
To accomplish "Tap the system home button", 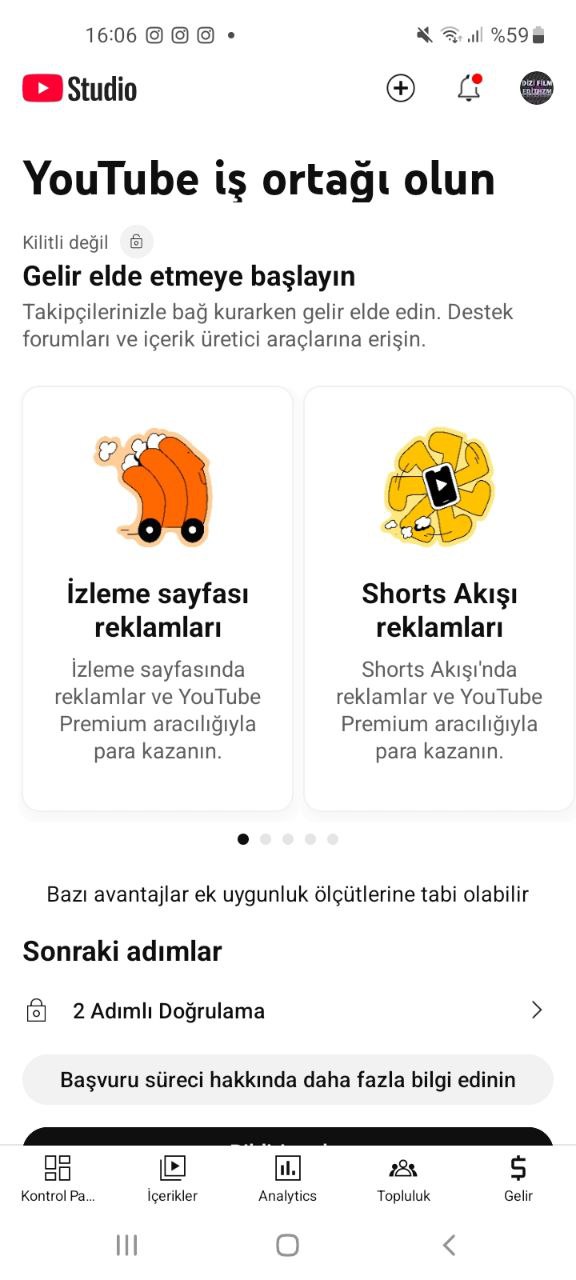I will [x=288, y=1245].
